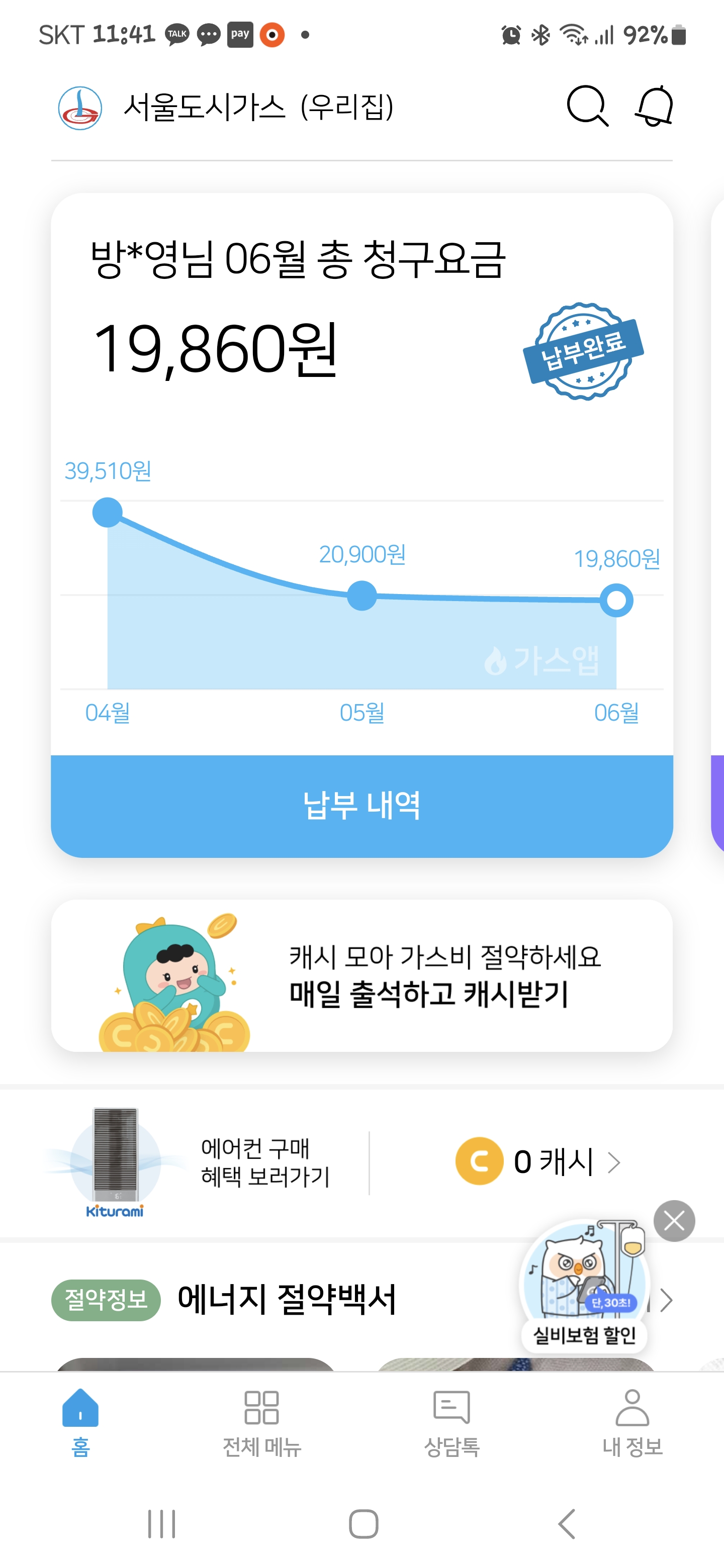This screenshot has width=724, height=1568.
Task: Select the 05월 point on the bill chart
Action: [x=361, y=596]
